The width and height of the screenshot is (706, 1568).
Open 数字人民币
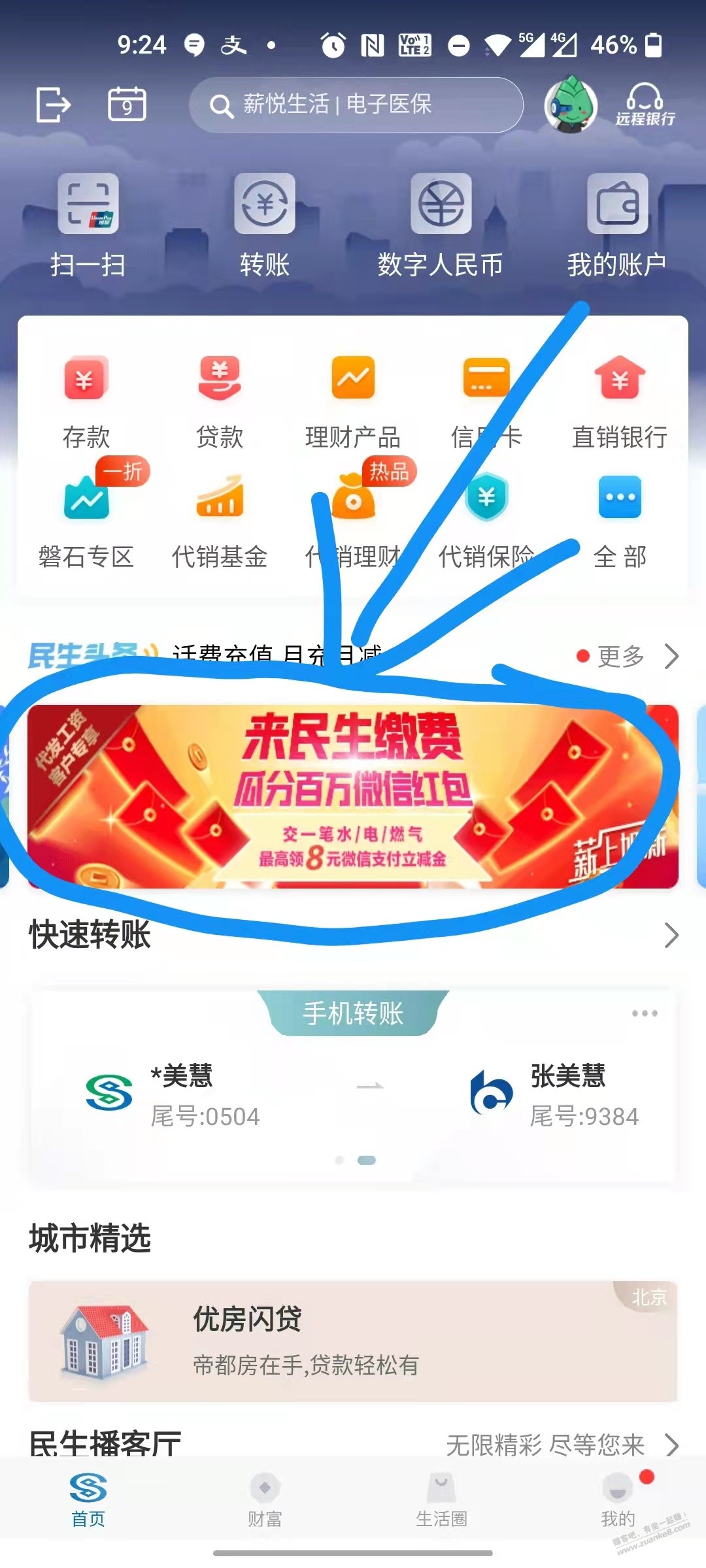pos(441,225)
